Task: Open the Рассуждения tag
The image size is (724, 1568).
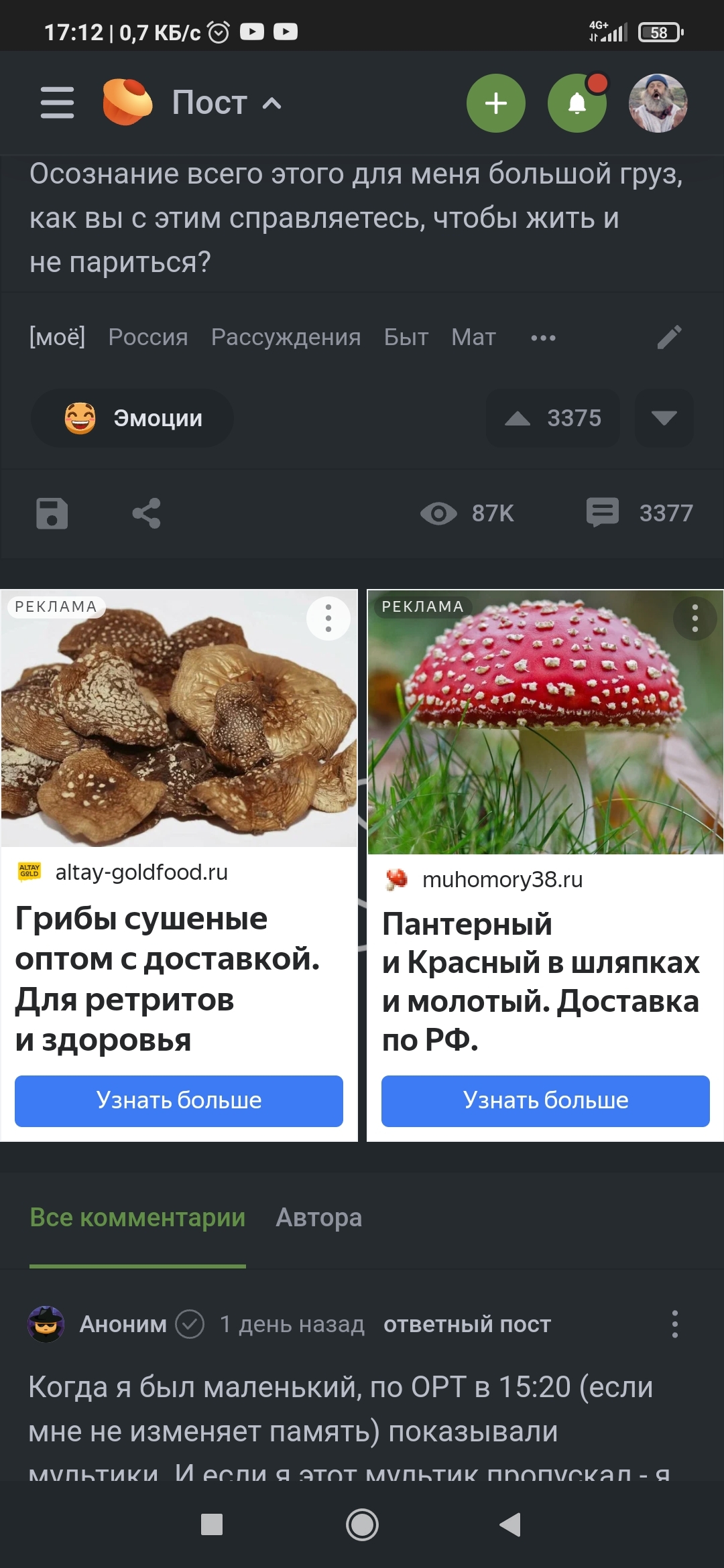Action: pos(286,337)
